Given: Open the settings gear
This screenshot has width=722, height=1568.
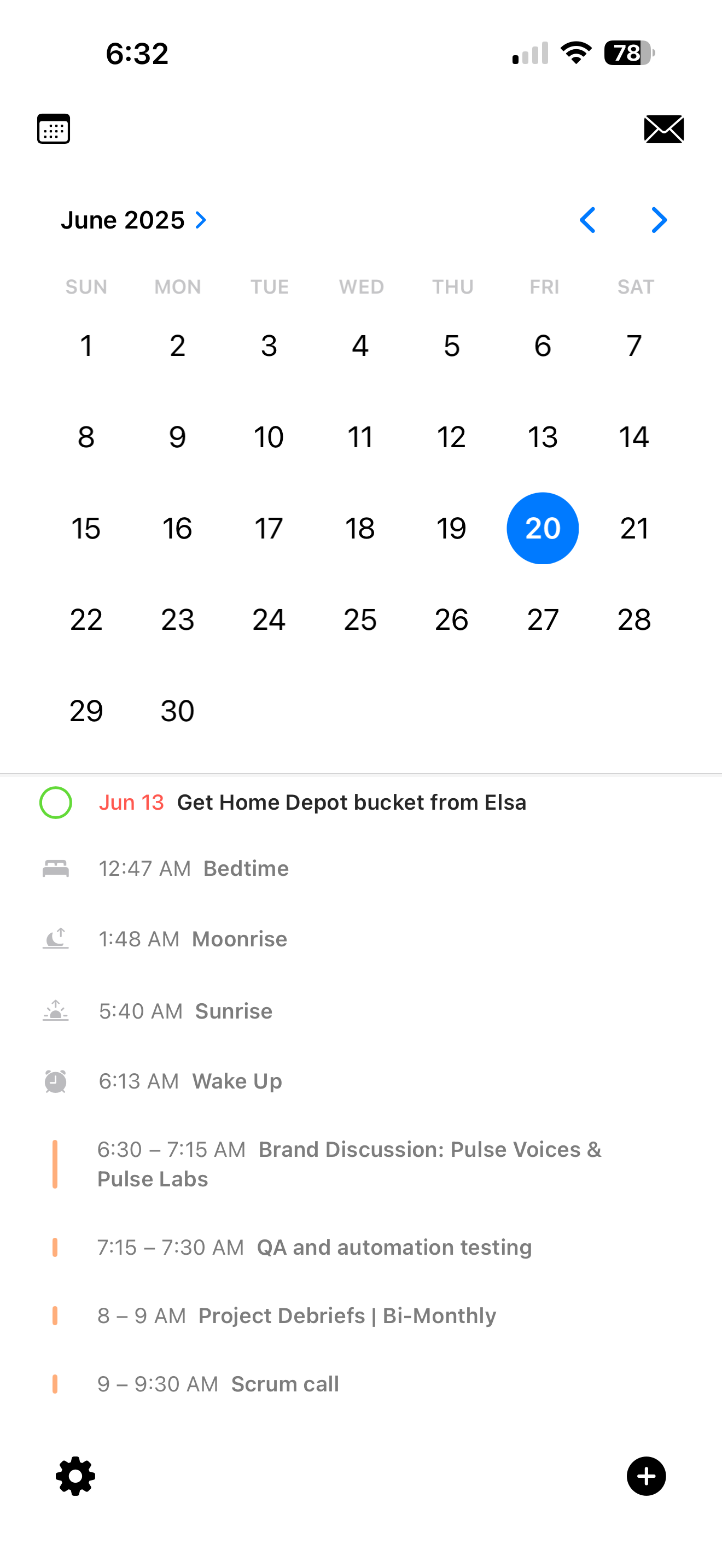Looking at the screenshot, I should (x=75, y=1476).
